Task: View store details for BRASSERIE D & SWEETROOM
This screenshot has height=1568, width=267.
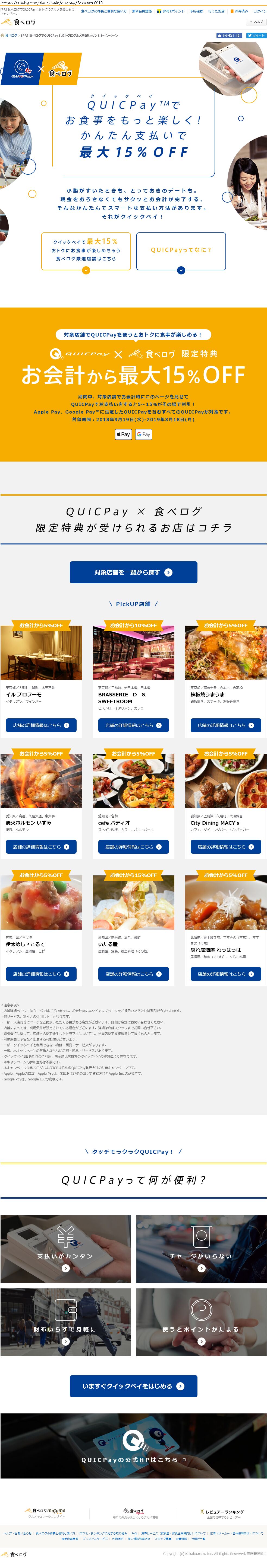Action: [x=134, y=725]
